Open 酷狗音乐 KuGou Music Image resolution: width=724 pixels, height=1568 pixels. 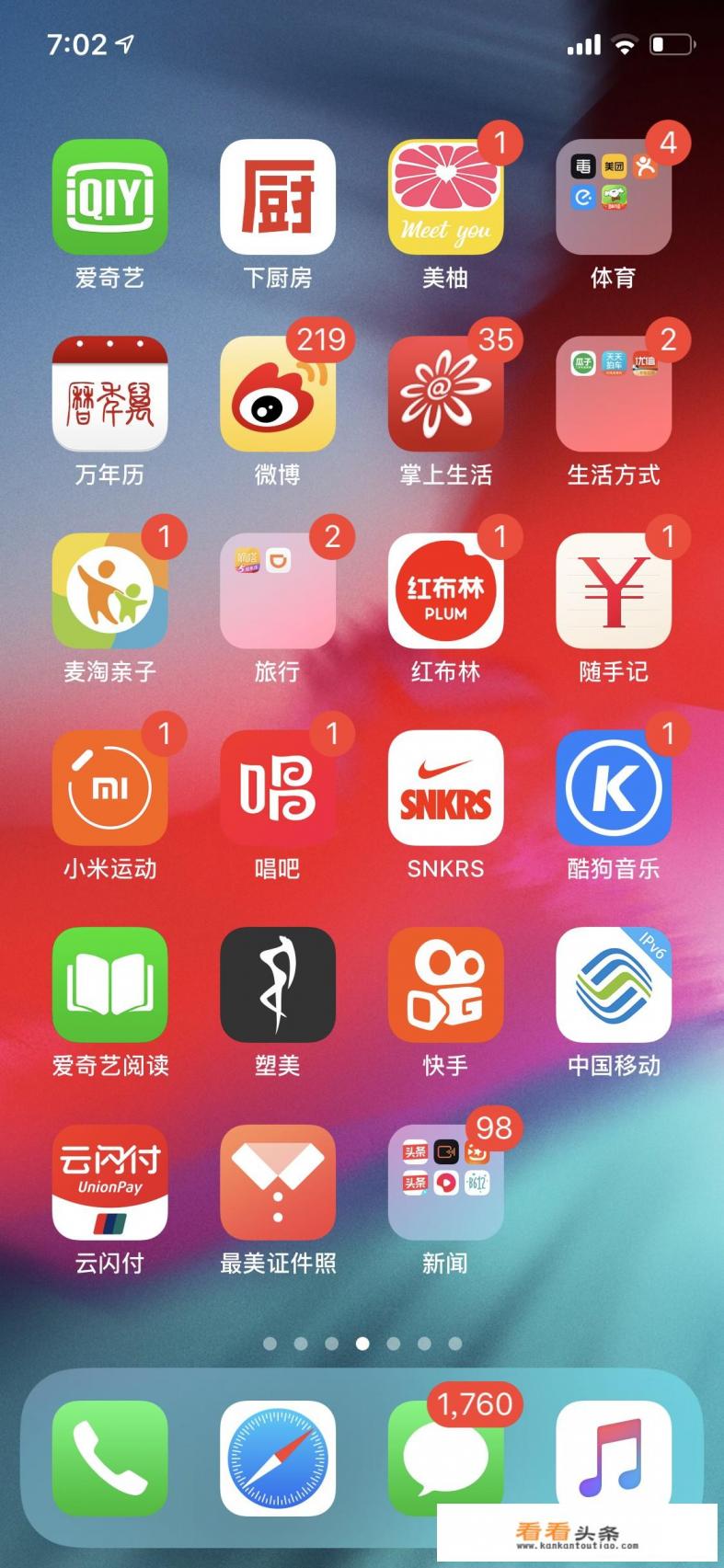click(614, 787)
